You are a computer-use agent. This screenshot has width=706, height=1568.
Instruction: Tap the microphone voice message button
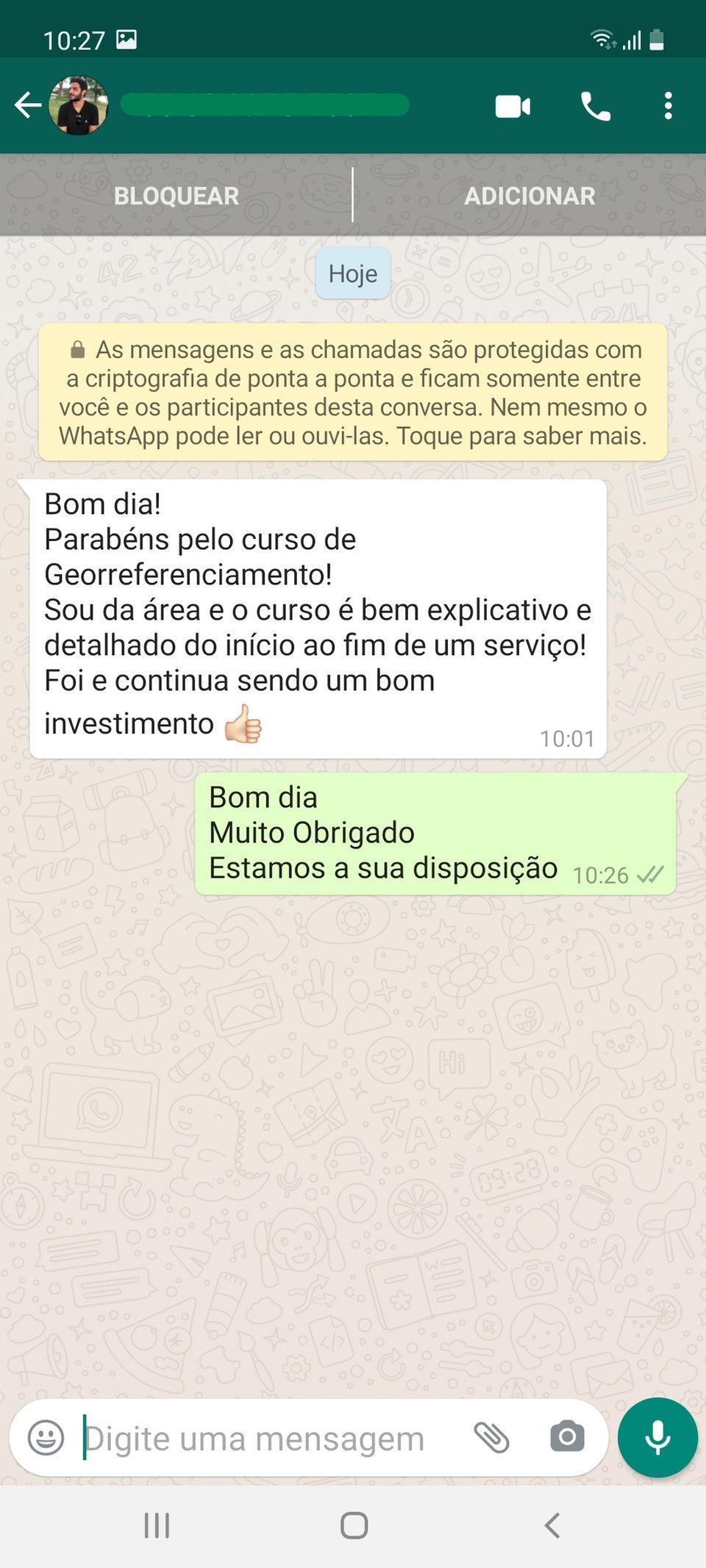(x=657, y=1437)
